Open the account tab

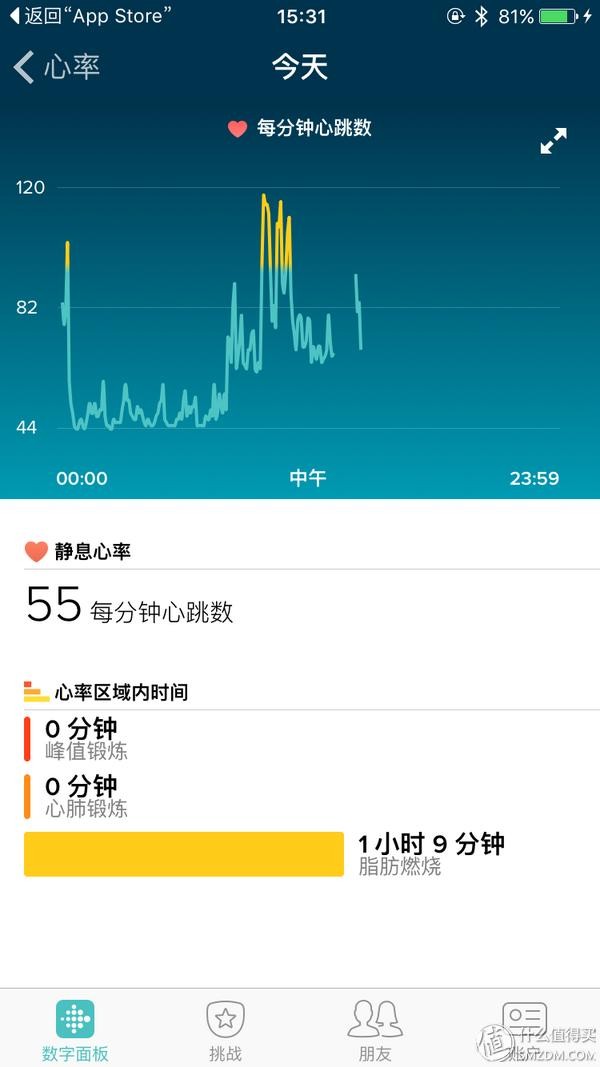524,1030
